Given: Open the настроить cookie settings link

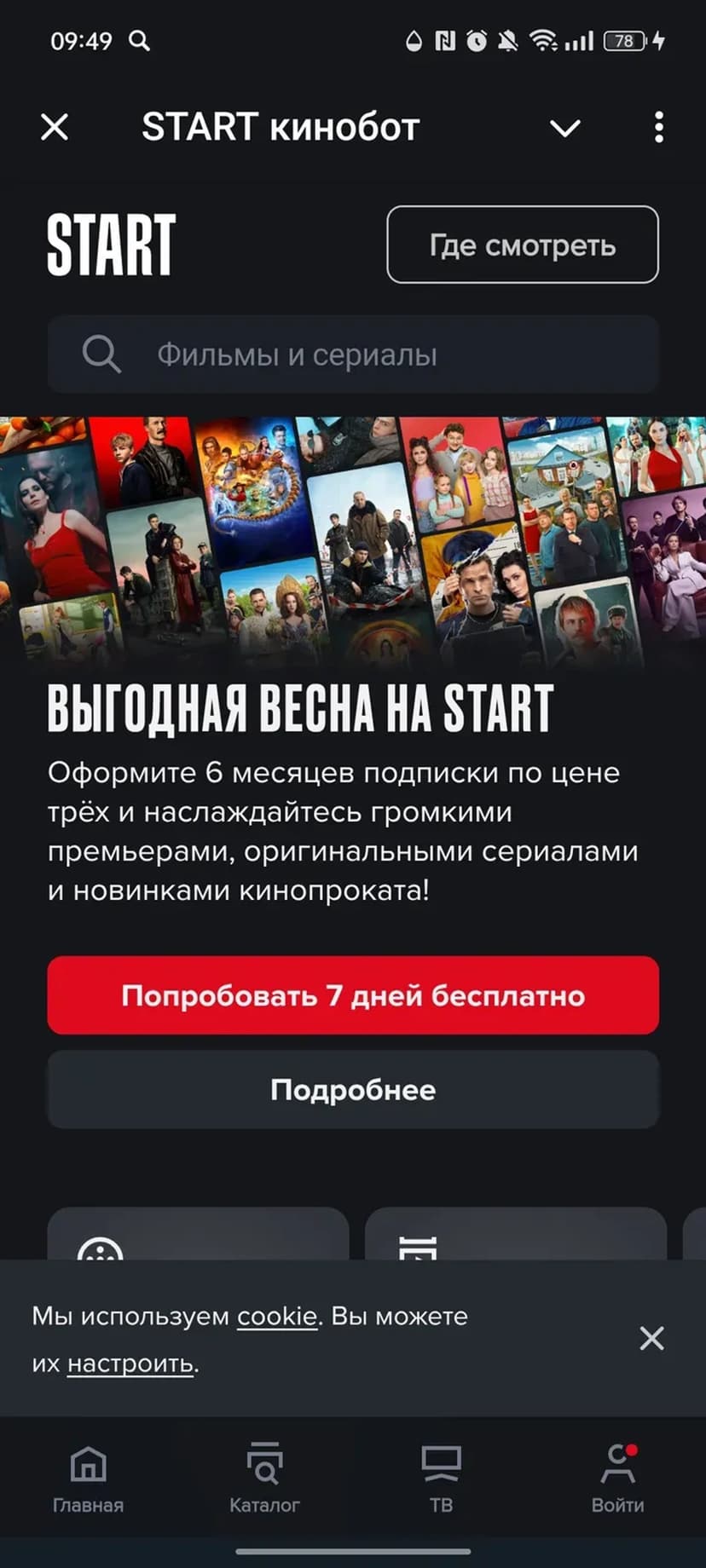Looking at the screenshot, I should (x=130, y=1363).
